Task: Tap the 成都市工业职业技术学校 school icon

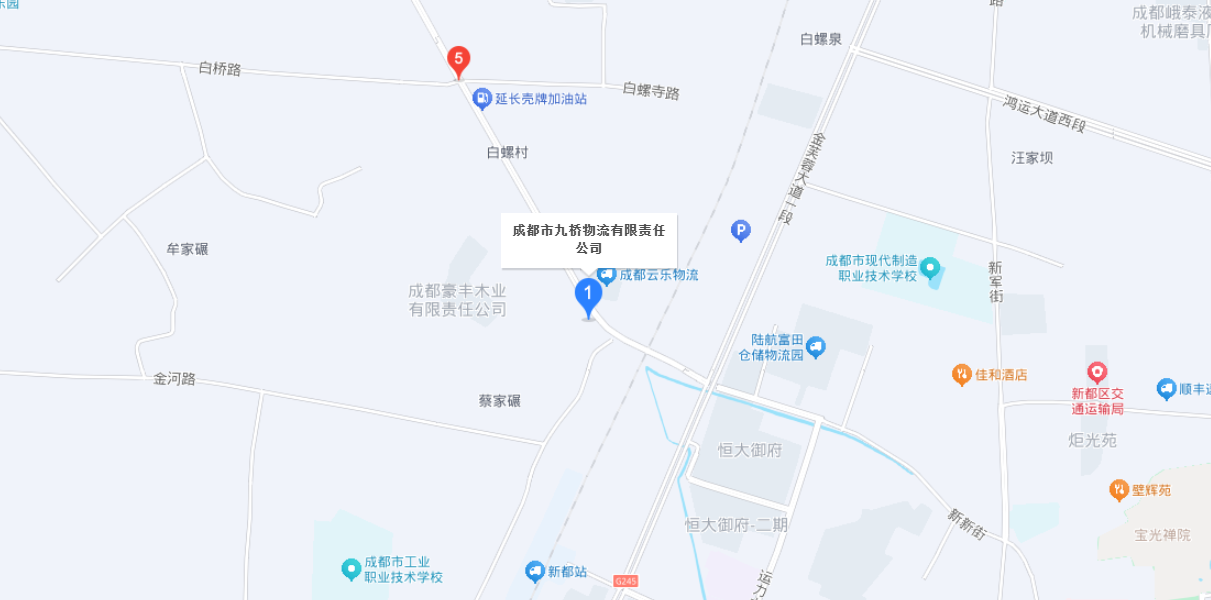Action: pyautogui.click(x=351, y=569)
